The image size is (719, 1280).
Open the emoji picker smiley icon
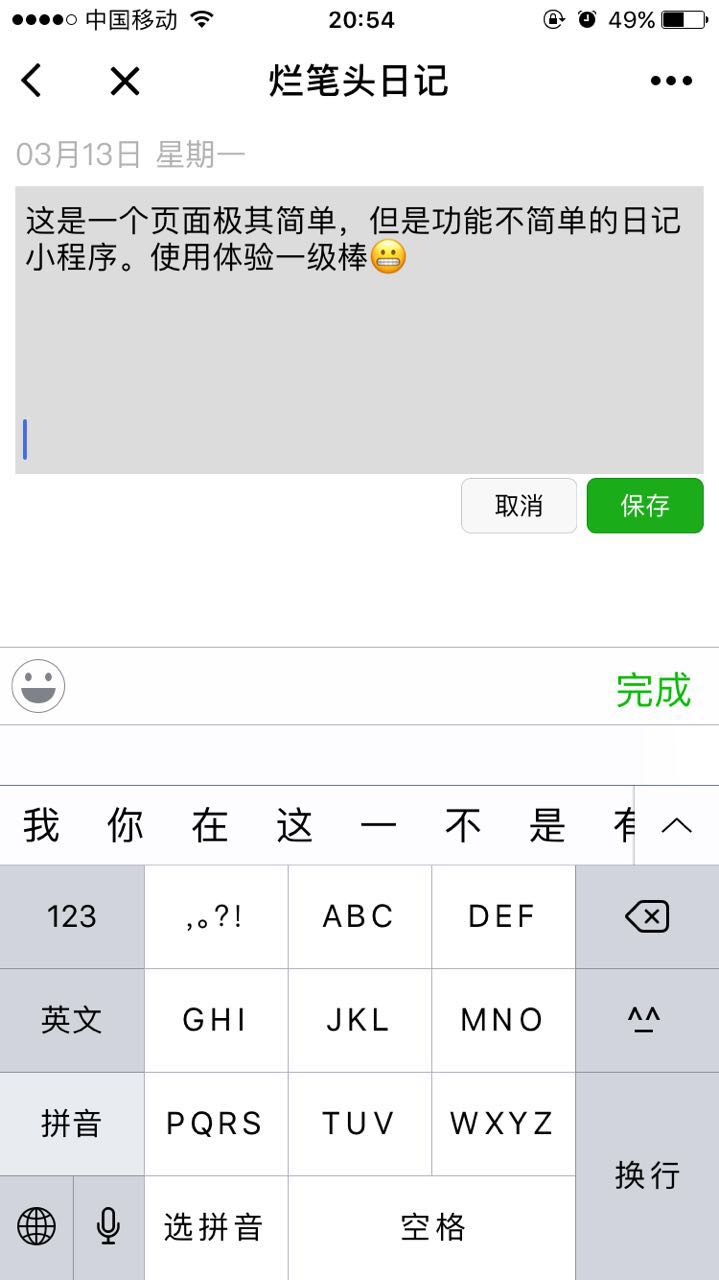(38, 686)
